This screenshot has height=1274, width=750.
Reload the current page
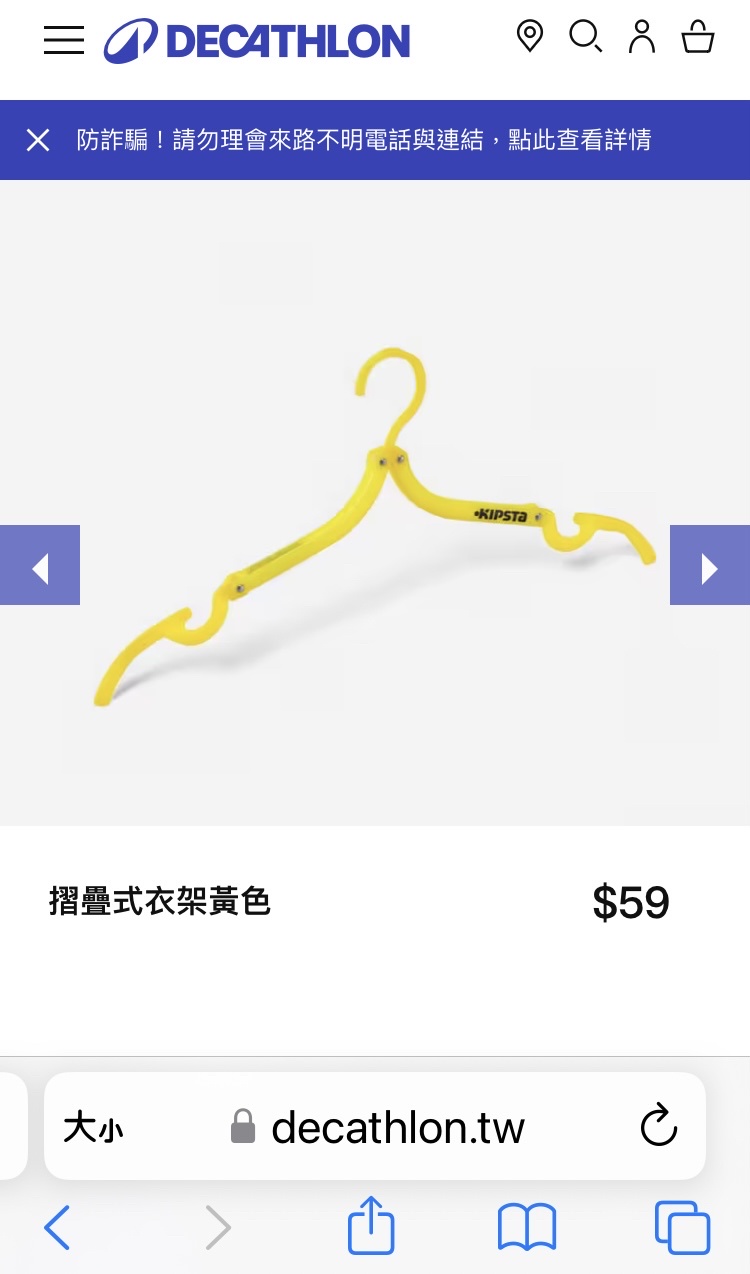click(658, 1127)
